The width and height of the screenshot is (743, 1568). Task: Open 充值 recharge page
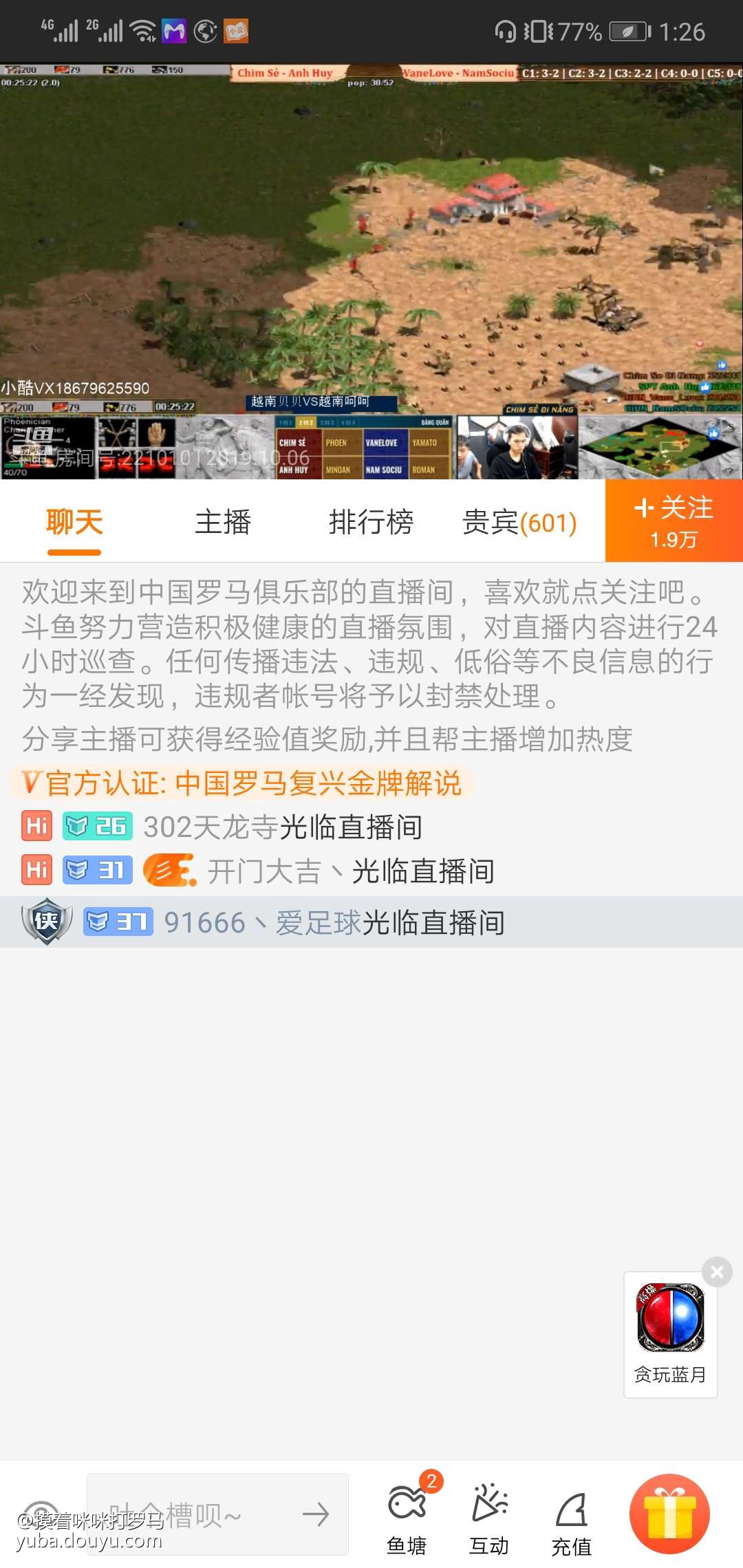(571, 1520)
